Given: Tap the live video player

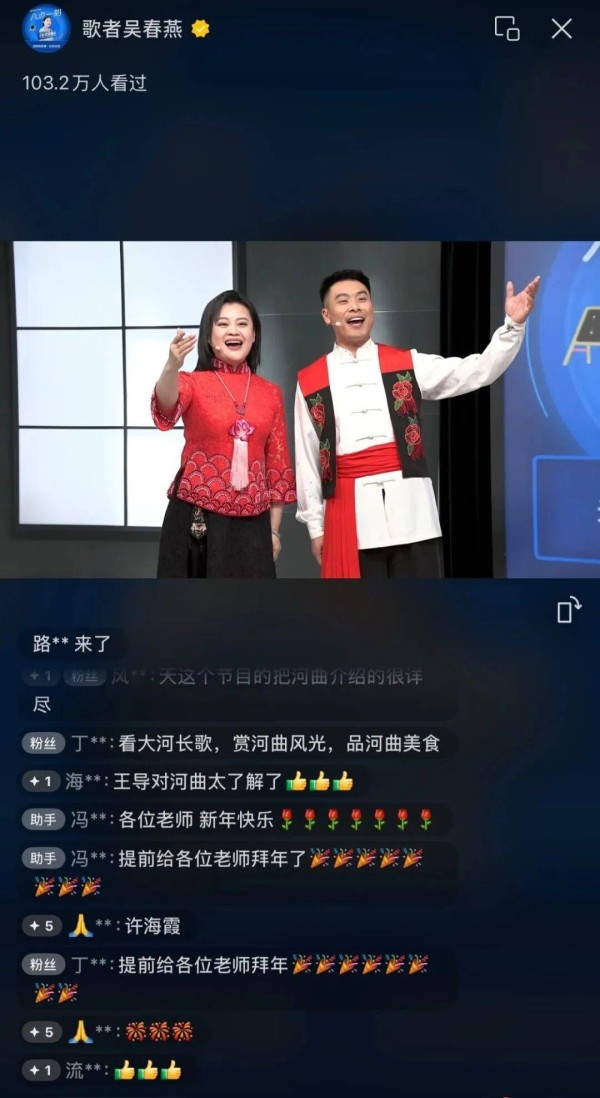Looking at the screenshot, I should [x=300, y=409].
